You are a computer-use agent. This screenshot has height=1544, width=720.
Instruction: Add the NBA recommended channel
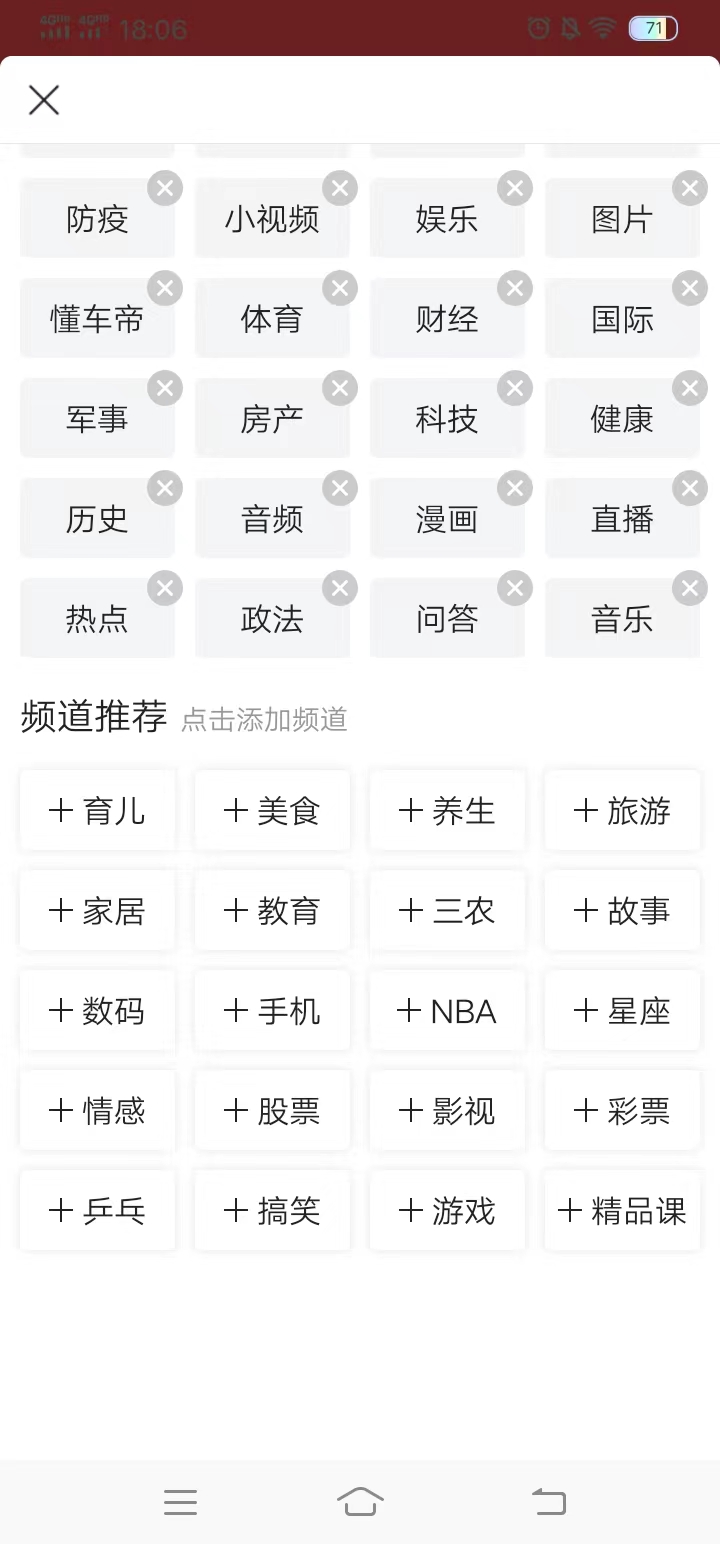(x=447, y=1010)
